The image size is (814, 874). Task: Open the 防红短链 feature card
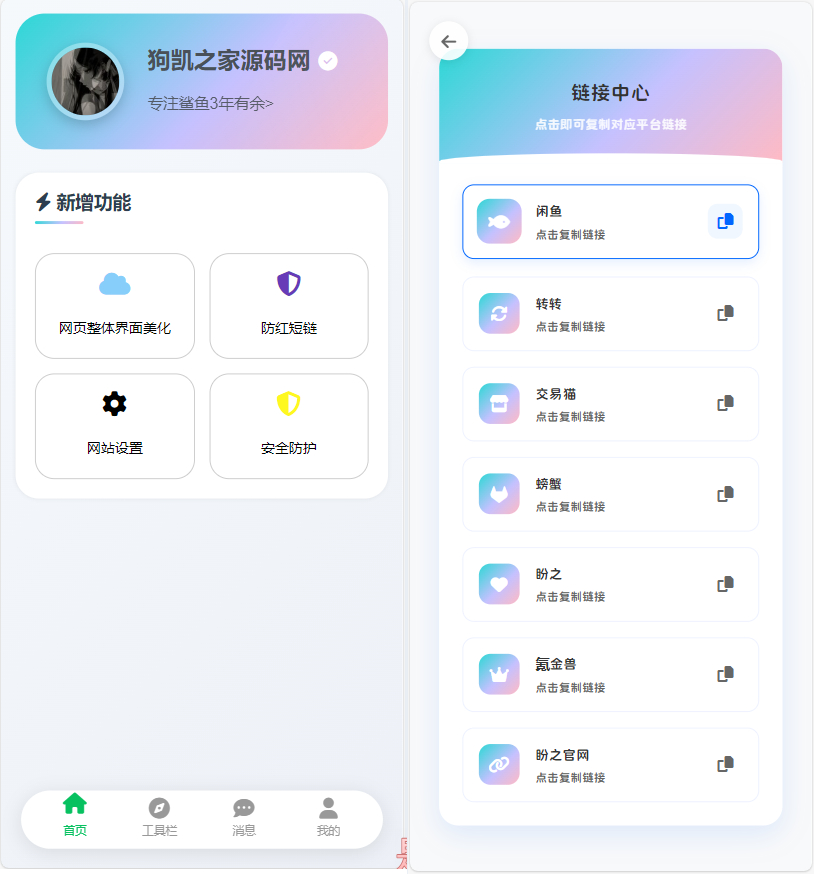pos(289,305)
